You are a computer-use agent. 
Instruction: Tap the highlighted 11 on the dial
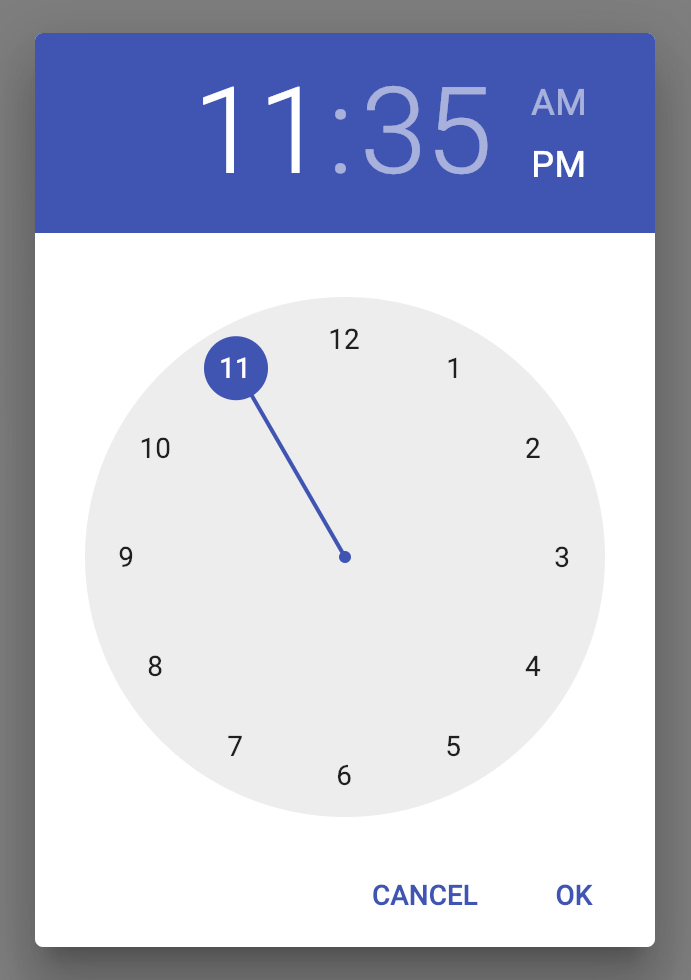click(235, 369)
